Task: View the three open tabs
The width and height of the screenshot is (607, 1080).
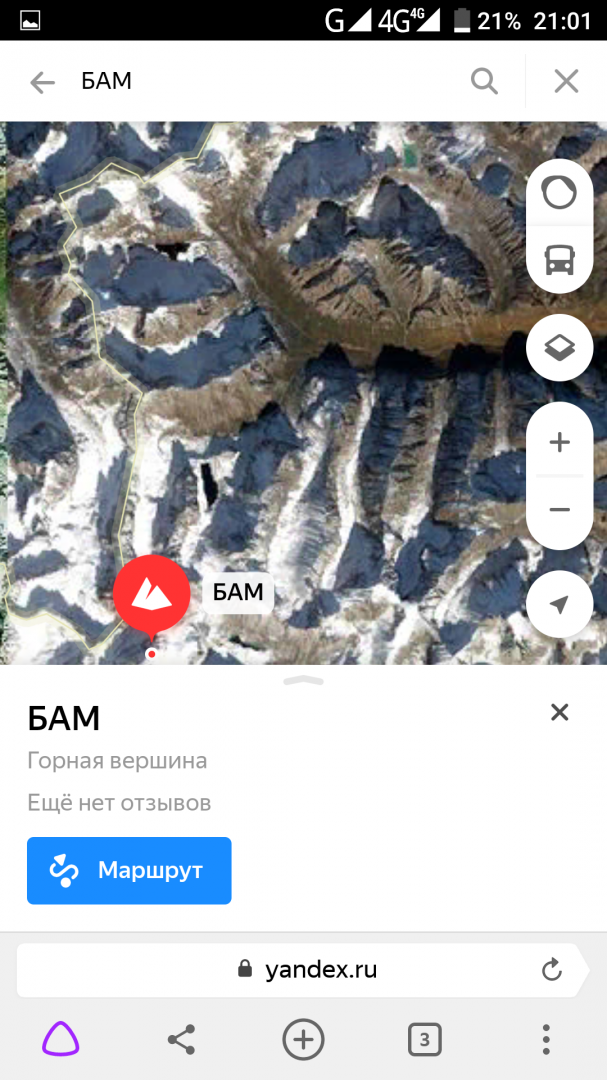Action: point(424,1040)
